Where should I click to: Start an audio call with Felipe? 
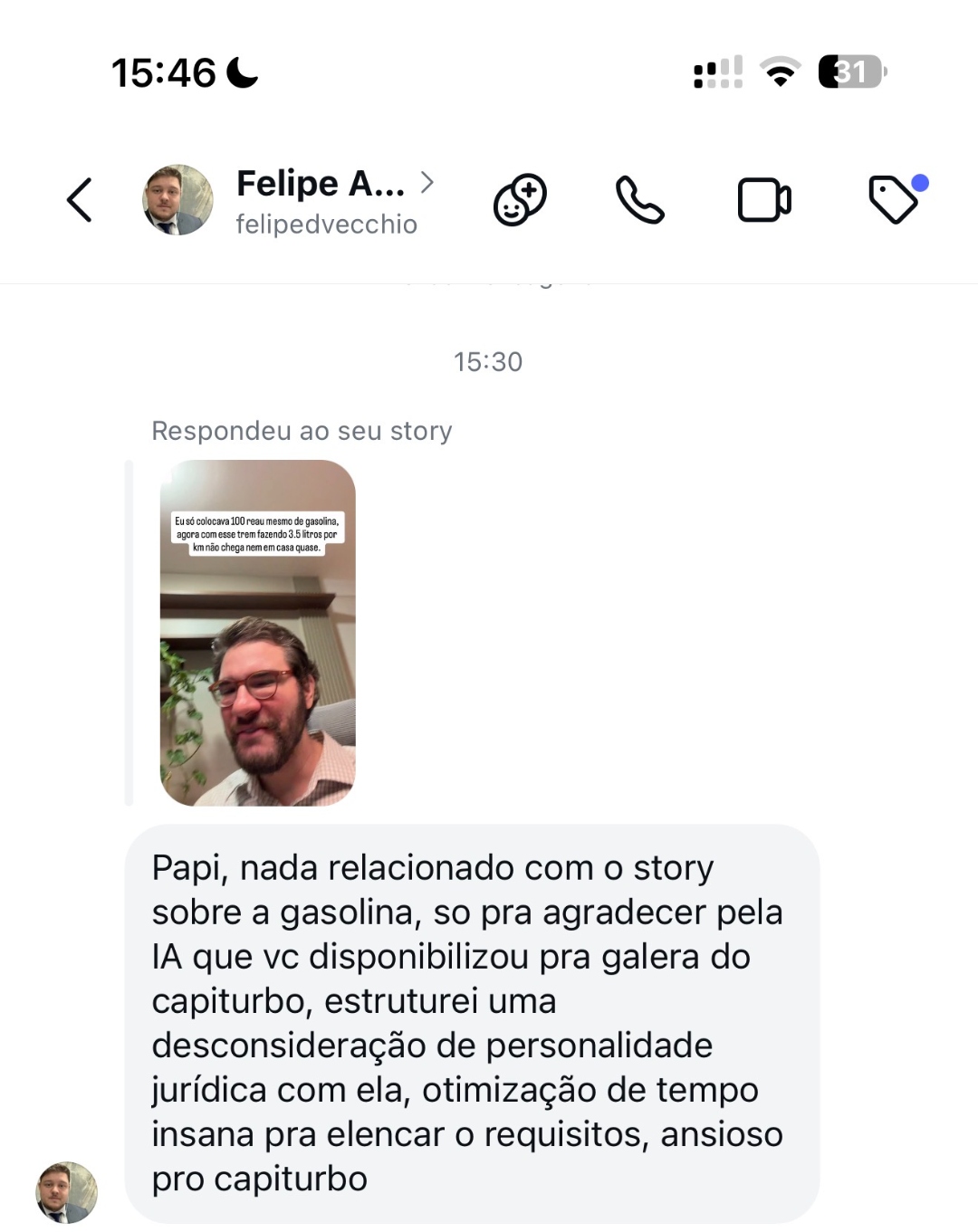641,200
